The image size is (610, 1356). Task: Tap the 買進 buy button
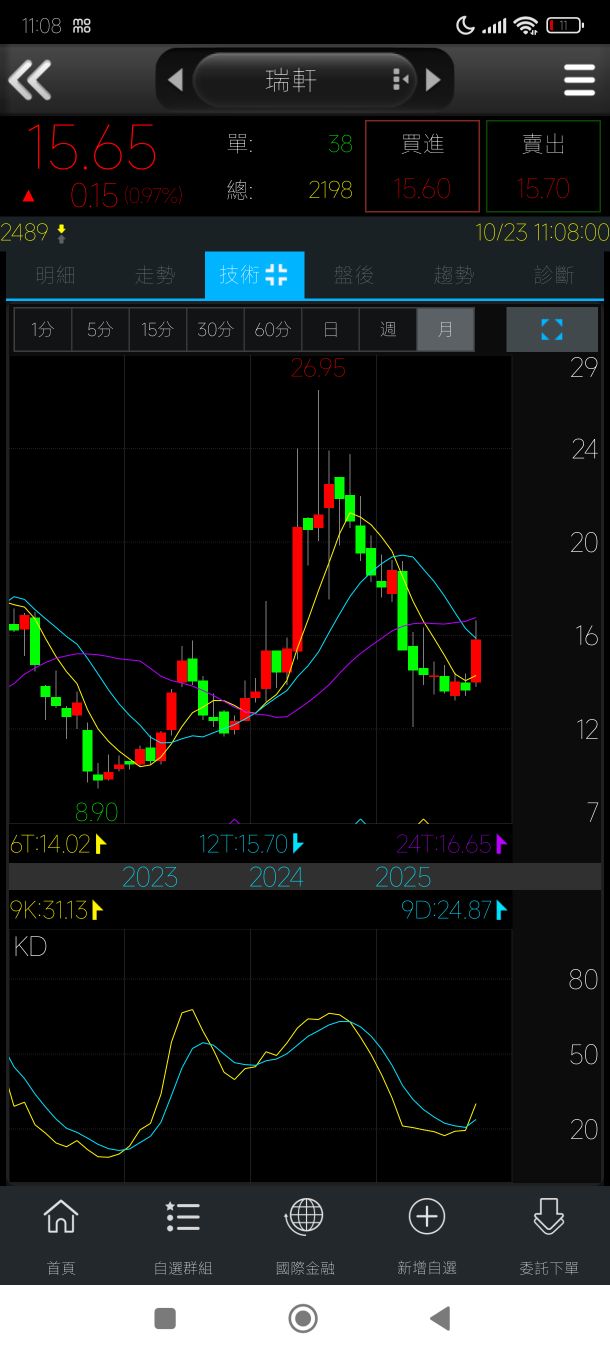(422, 166)
